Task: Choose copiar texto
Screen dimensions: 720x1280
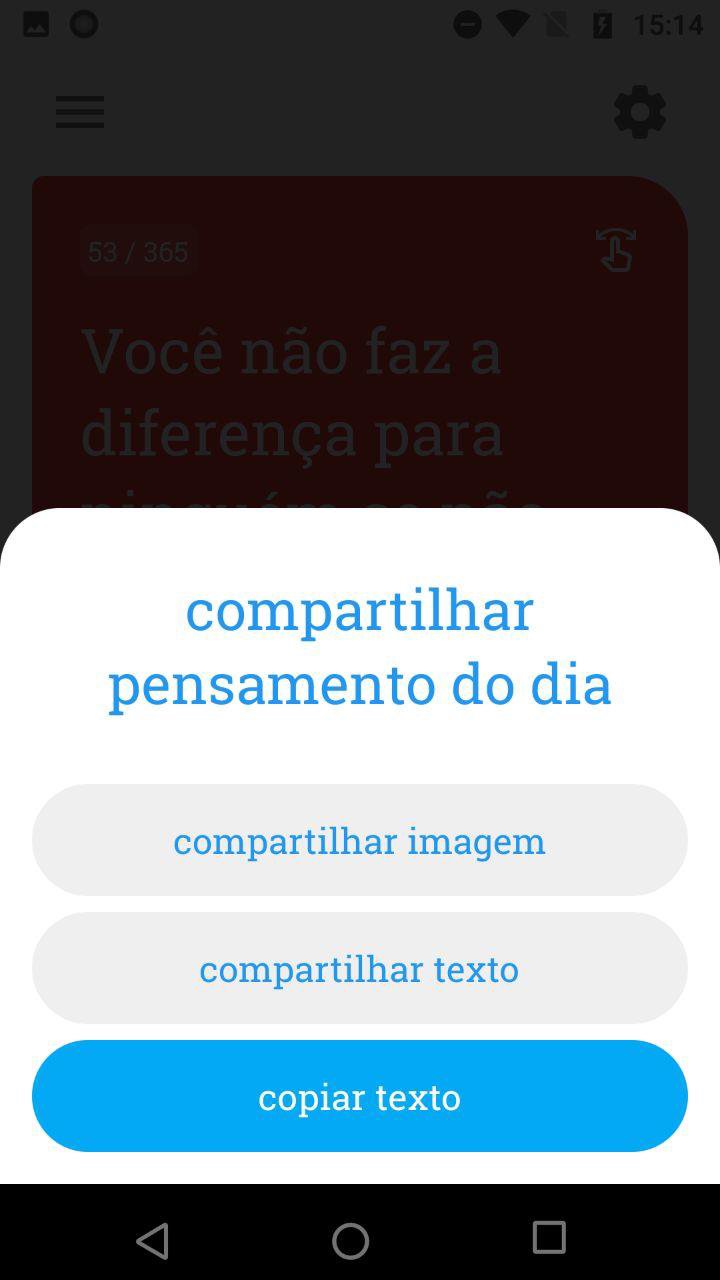Action: (x=359, y=1096)
